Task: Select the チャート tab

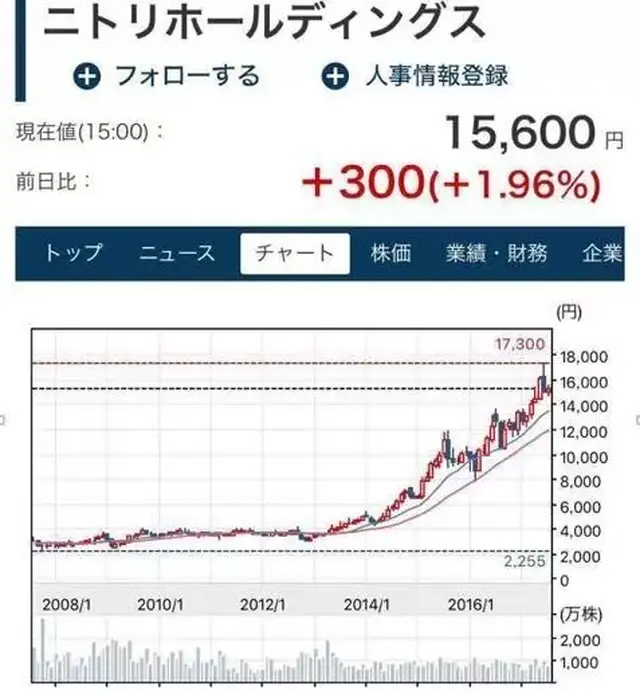Action: coord(294,253)
